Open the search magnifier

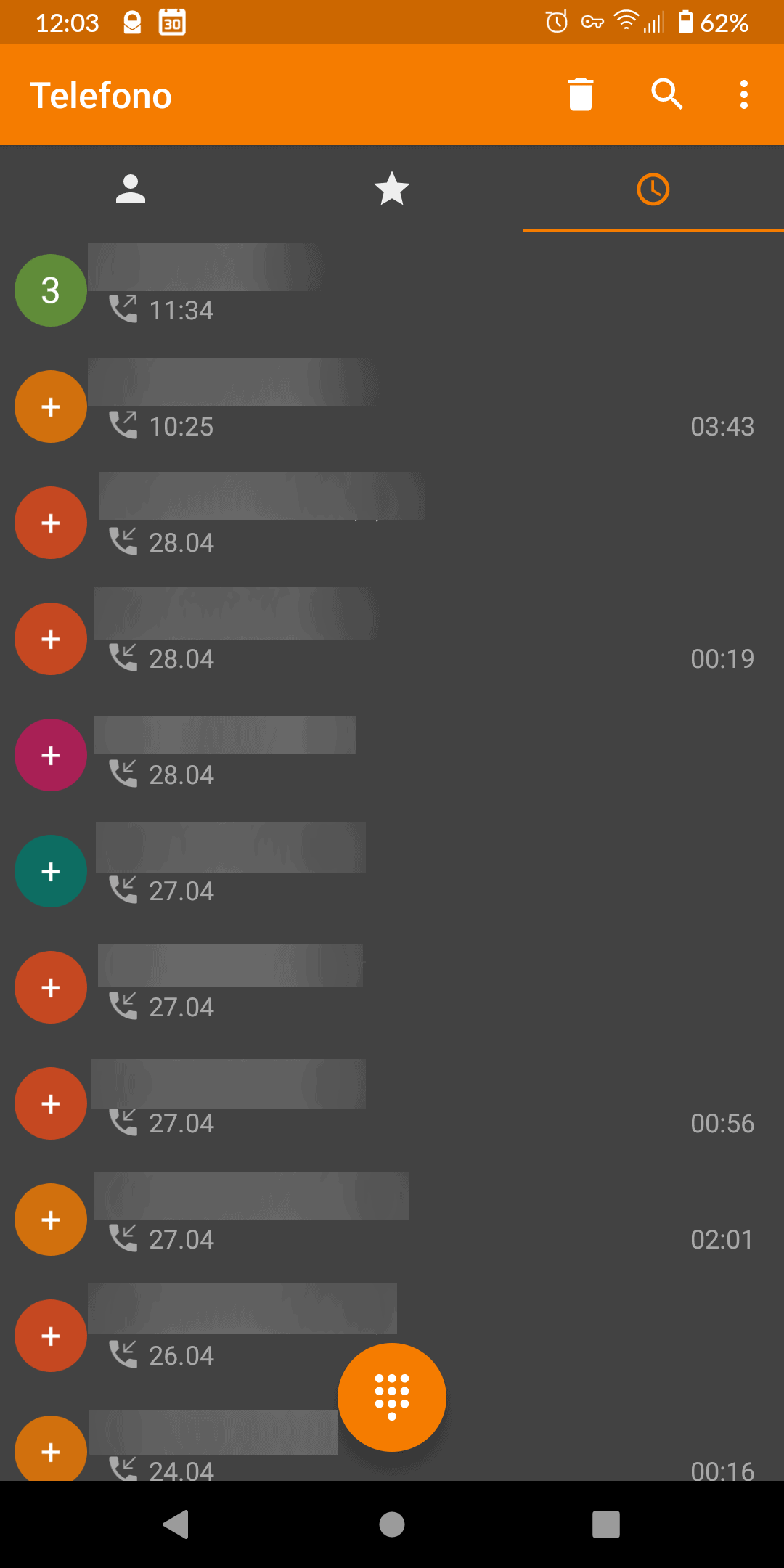[667, 94]
